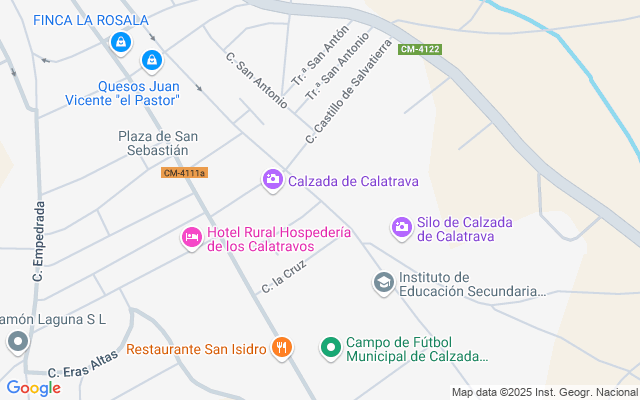Select the FINCA LA ROSALA shop marker
Viewport: 640px width, 400px height.
[x=120, y=42]
